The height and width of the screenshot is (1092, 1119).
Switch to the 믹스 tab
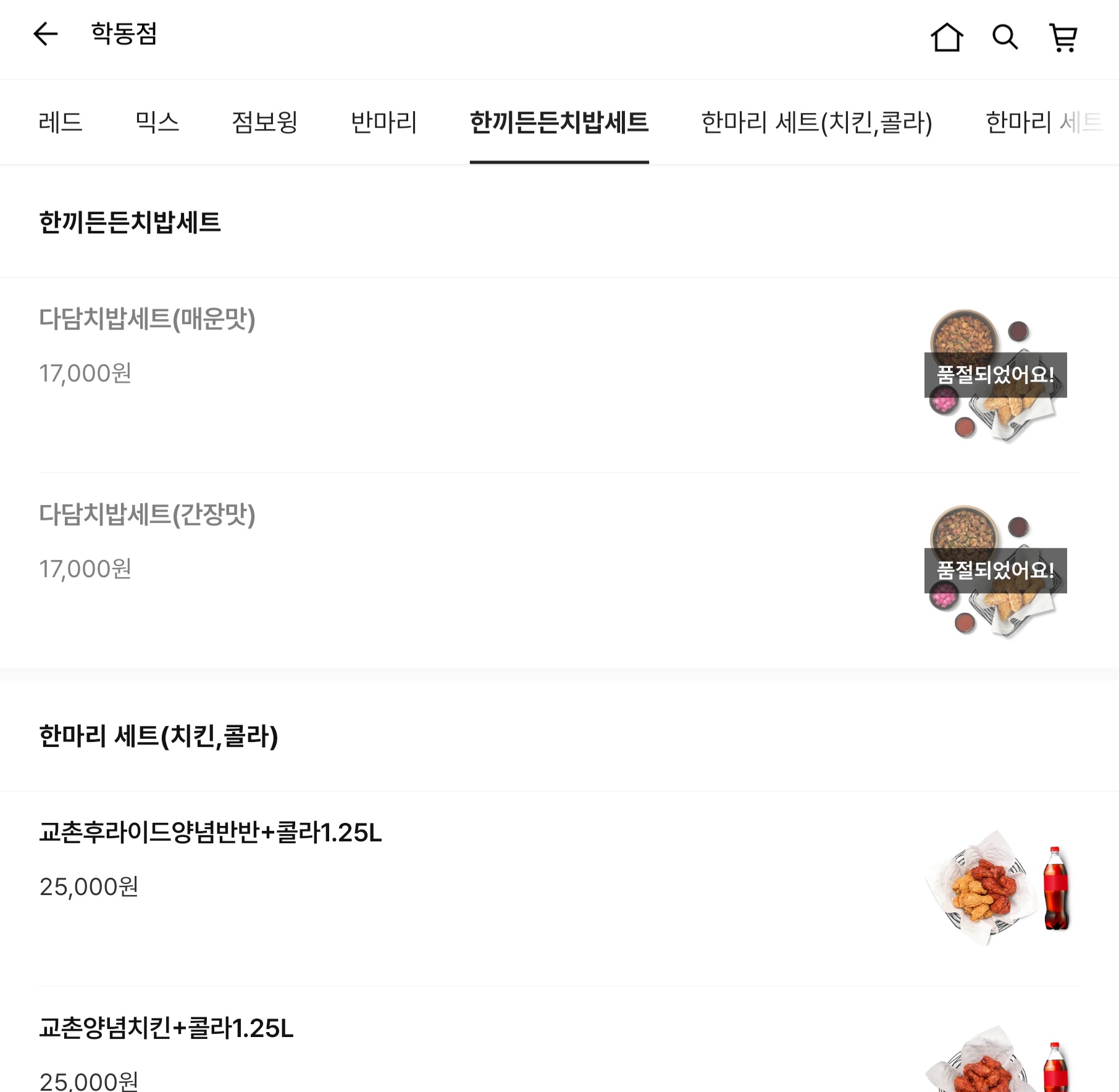click(x=157, y=122)
